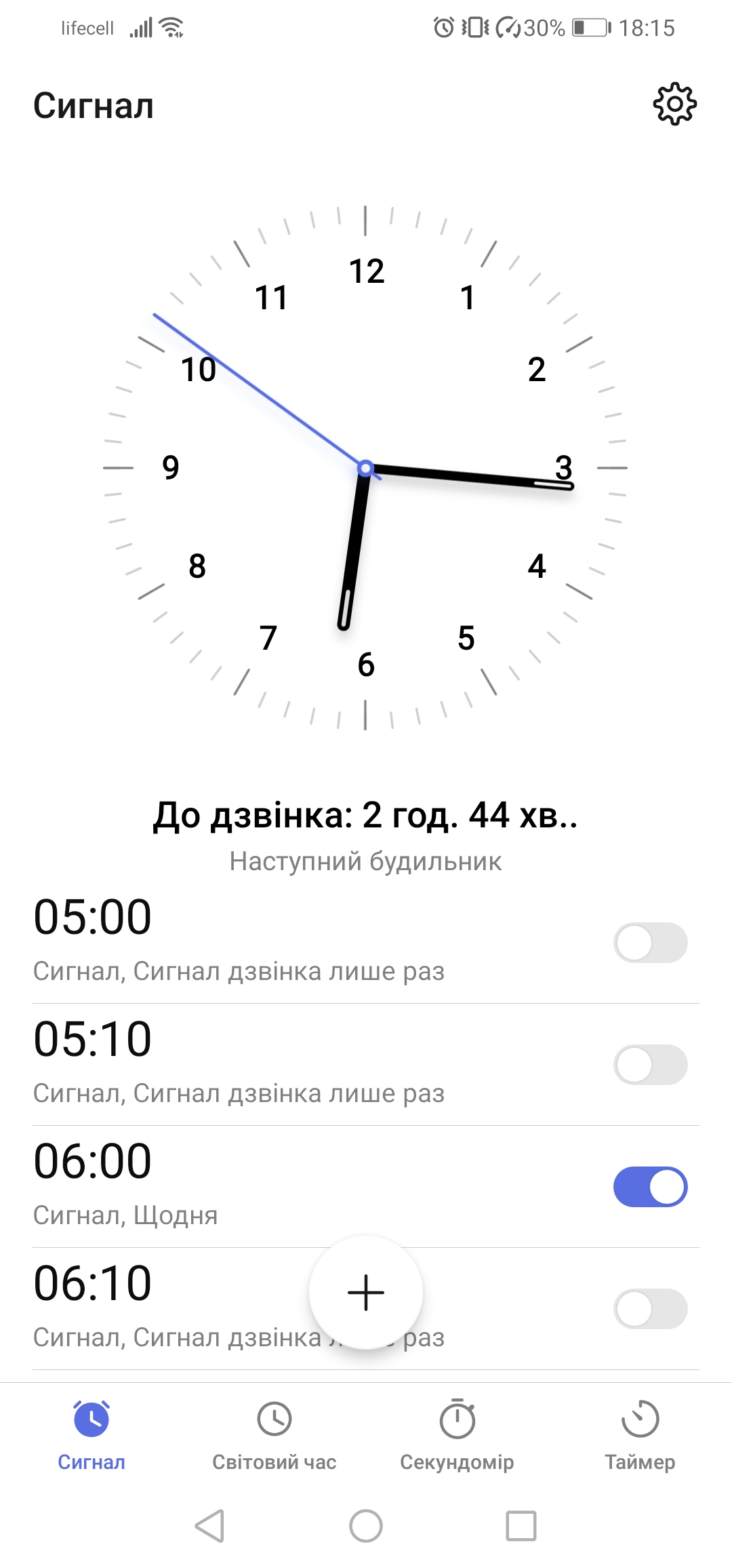Go to the home screen

point(366,1526)
